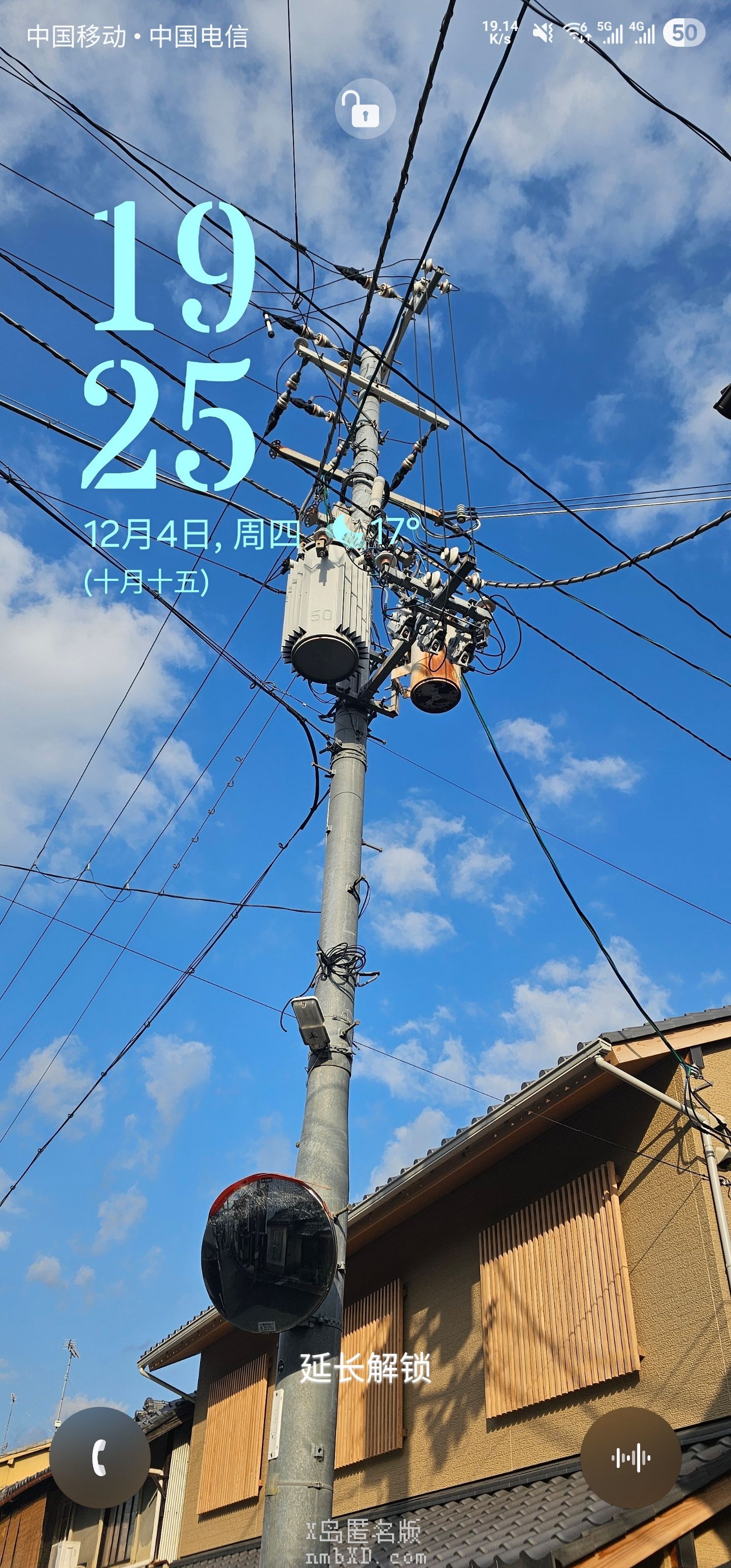731x1568 pixels.
Task: Open the phone shortcut
Action: 100,1457
